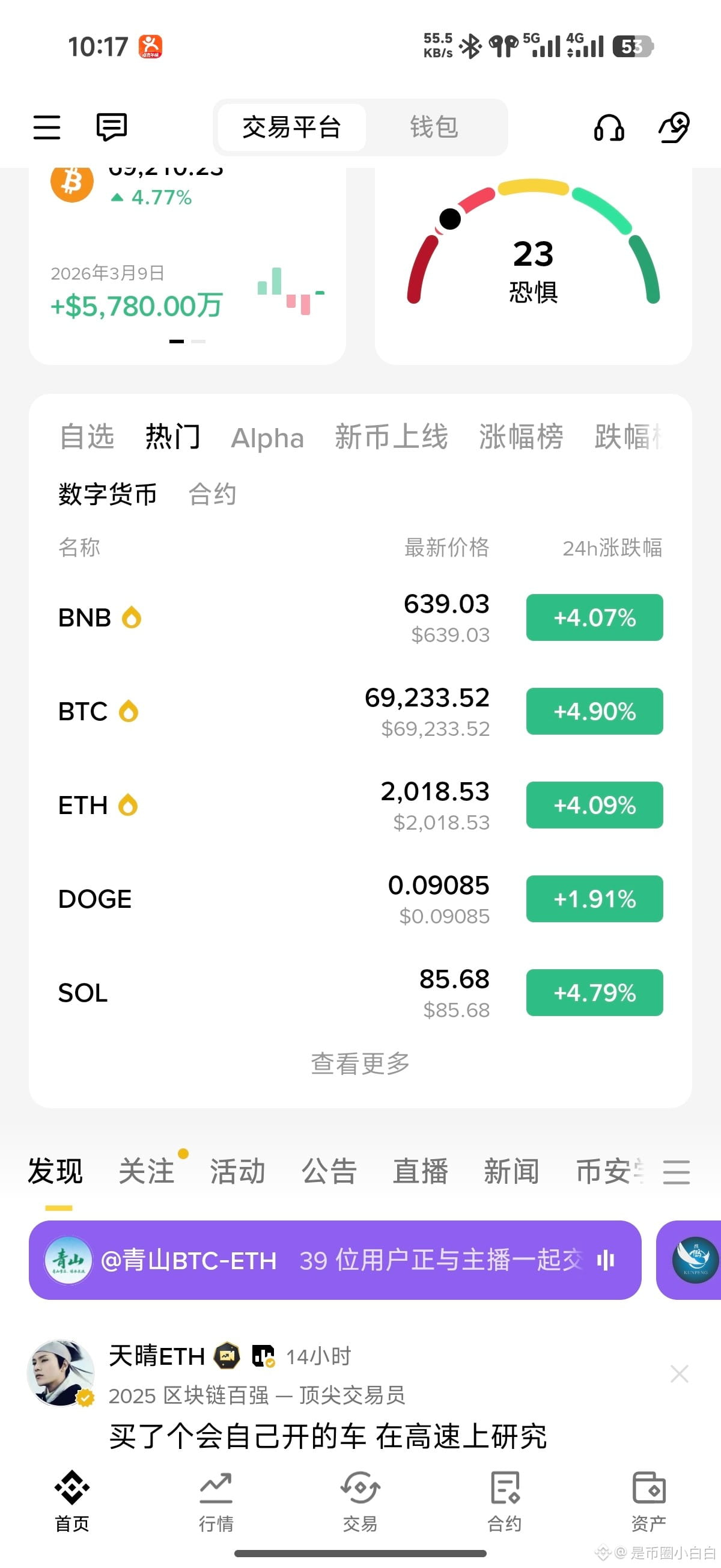
Task: Tap 查看更多 to see more coins
Action: (360, 1064)
